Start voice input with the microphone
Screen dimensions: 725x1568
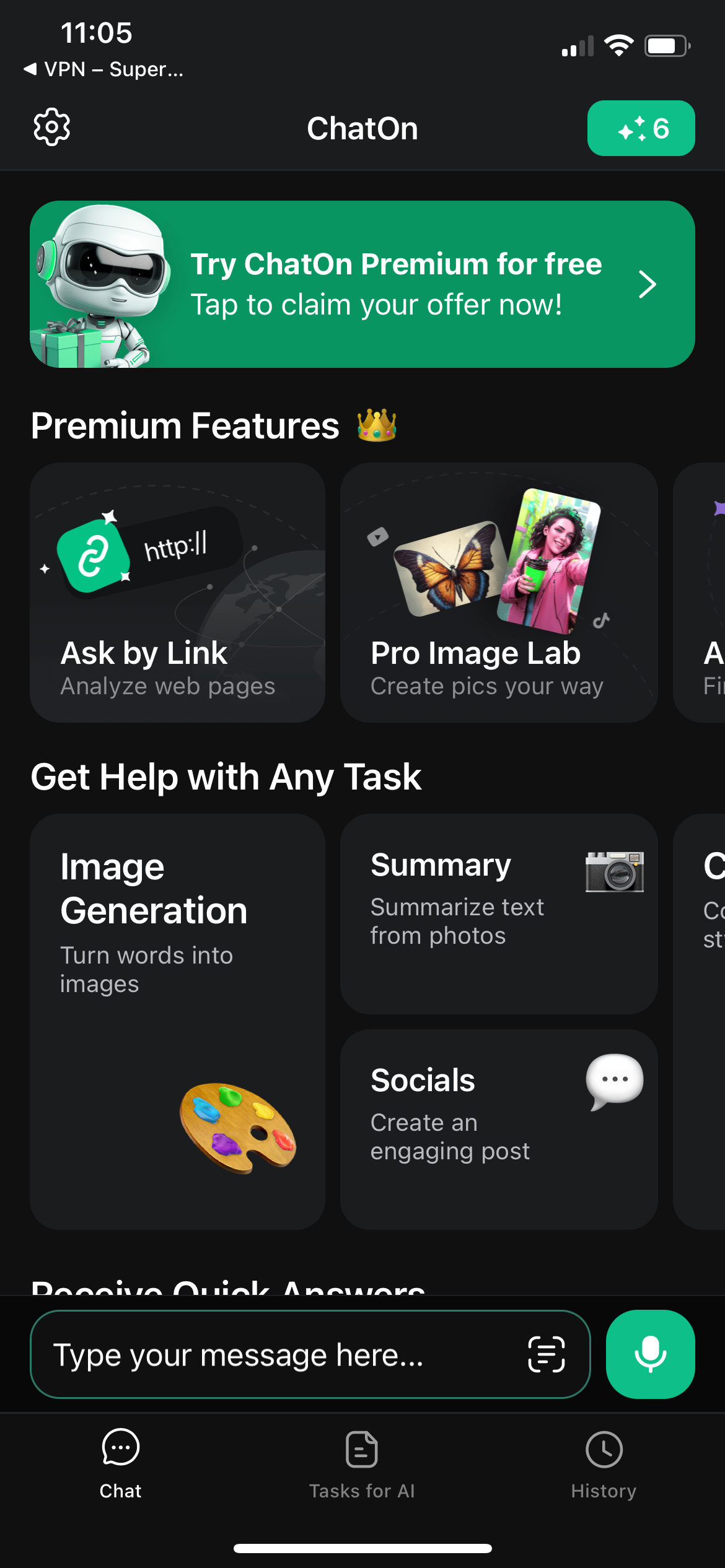tap(650, 1354)
